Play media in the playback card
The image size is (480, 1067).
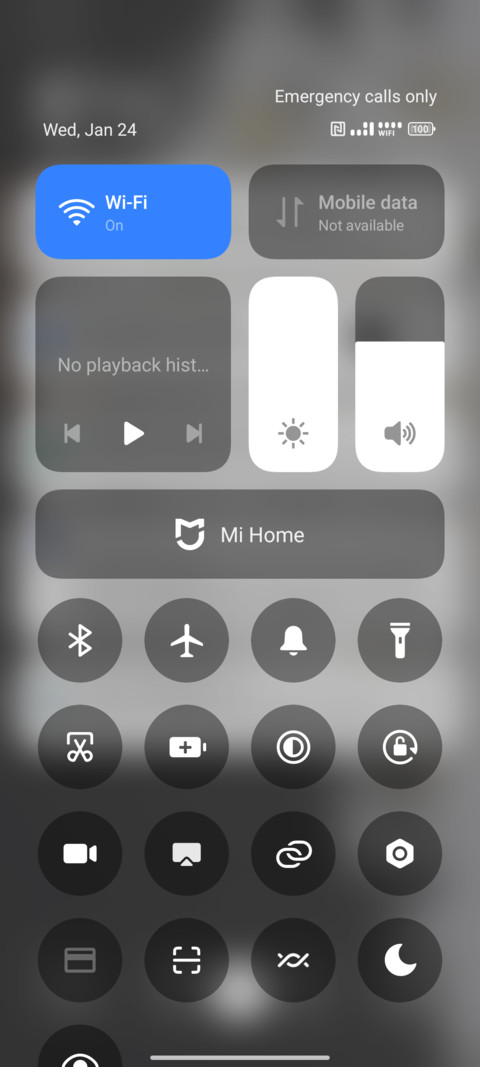(133, 433)
